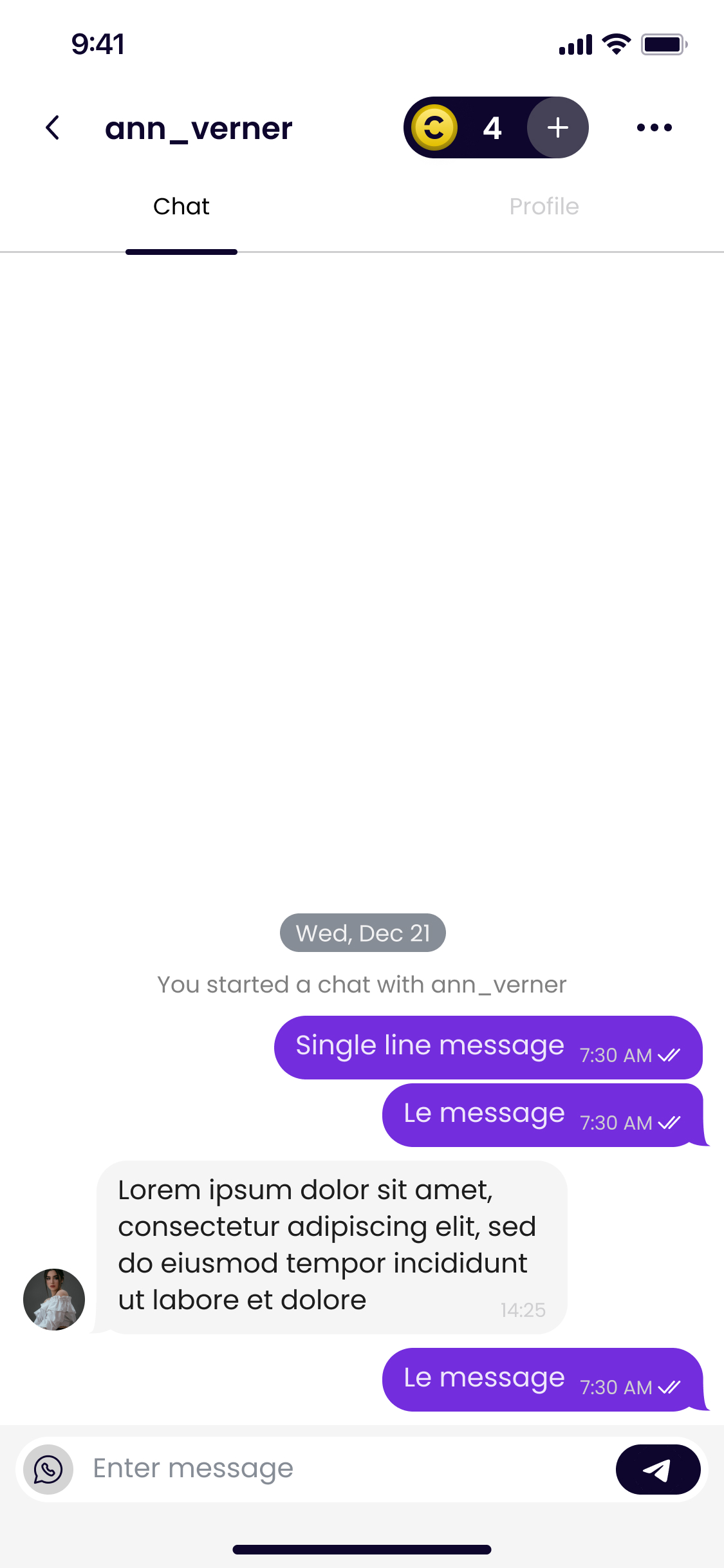Switch to the Profile tab
The width and height of the screenshot is (724, 1568).
point(544,207)
